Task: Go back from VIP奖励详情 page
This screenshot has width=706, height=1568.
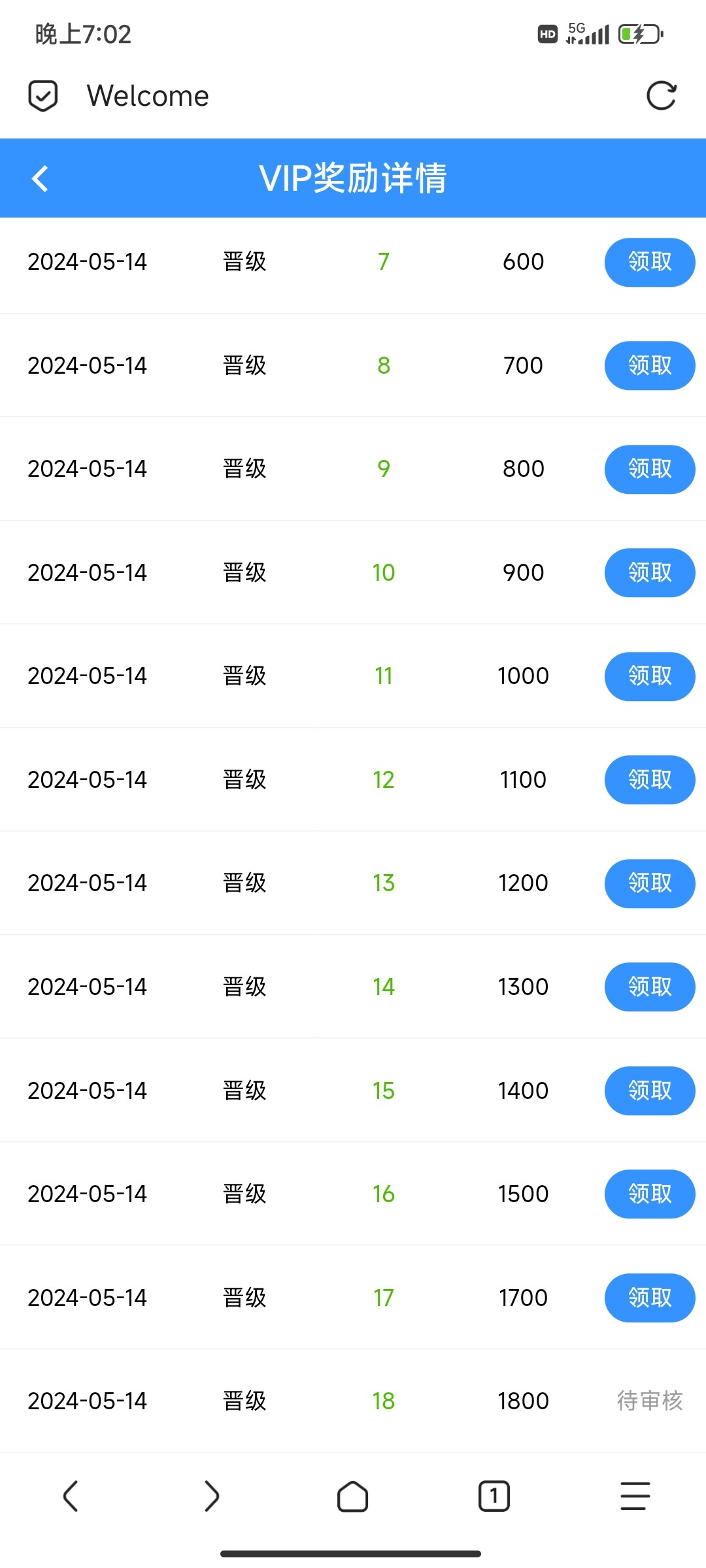Action: point(41,178)
